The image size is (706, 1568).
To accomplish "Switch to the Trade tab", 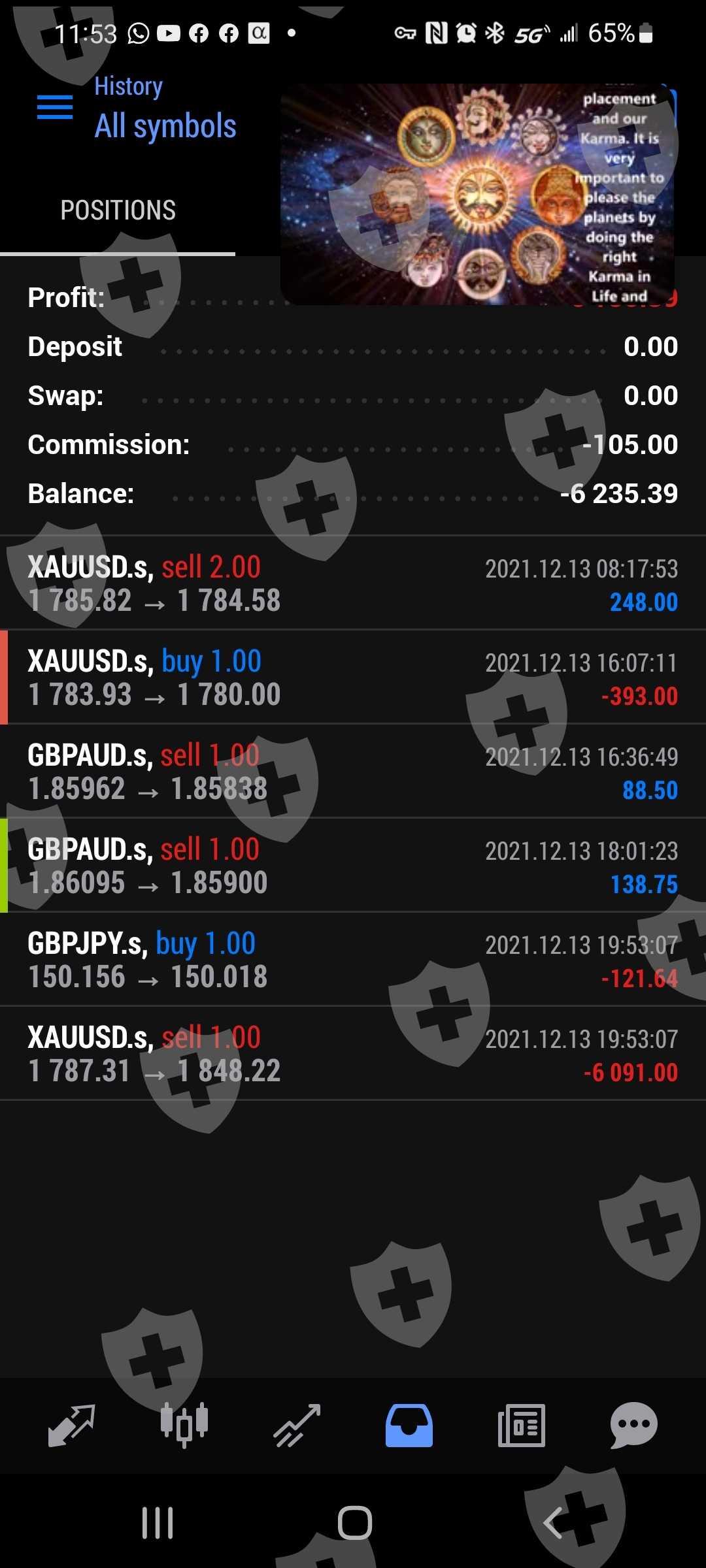I will coord(297,1425).
